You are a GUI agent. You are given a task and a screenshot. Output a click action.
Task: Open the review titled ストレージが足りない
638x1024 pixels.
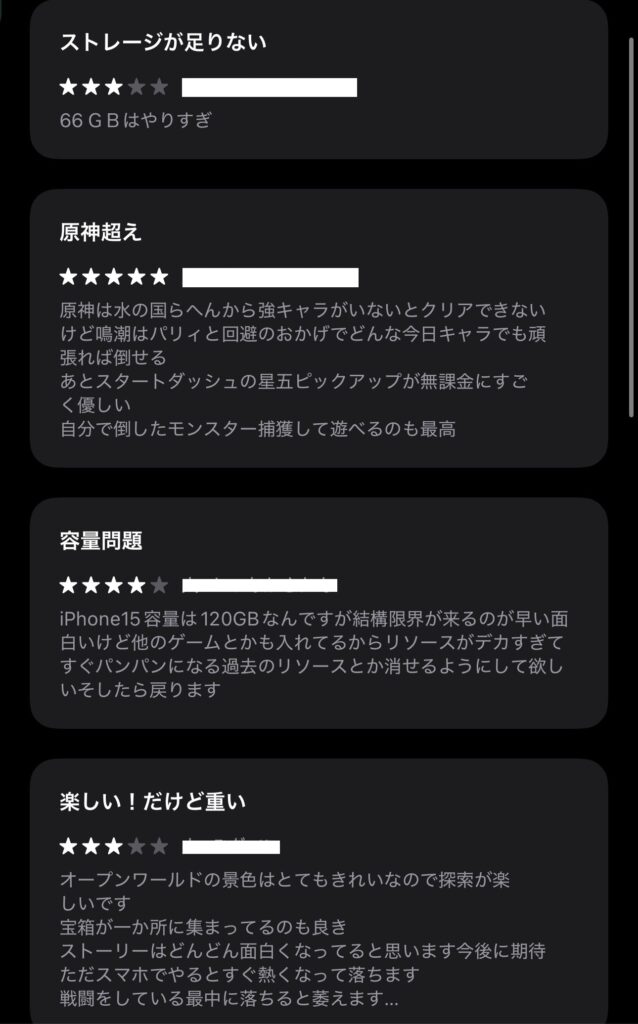[318, 80]
